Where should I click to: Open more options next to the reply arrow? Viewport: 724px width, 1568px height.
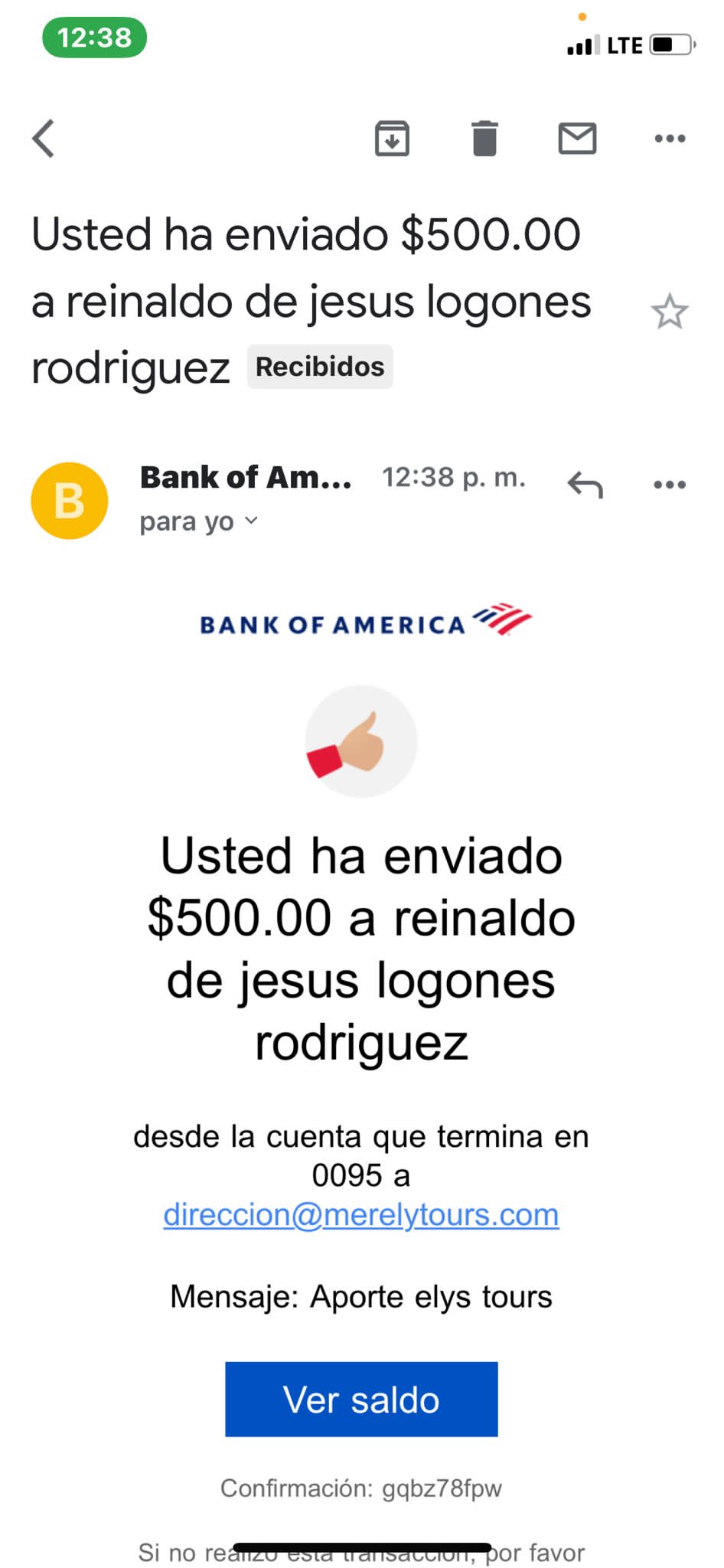(670, 485)
